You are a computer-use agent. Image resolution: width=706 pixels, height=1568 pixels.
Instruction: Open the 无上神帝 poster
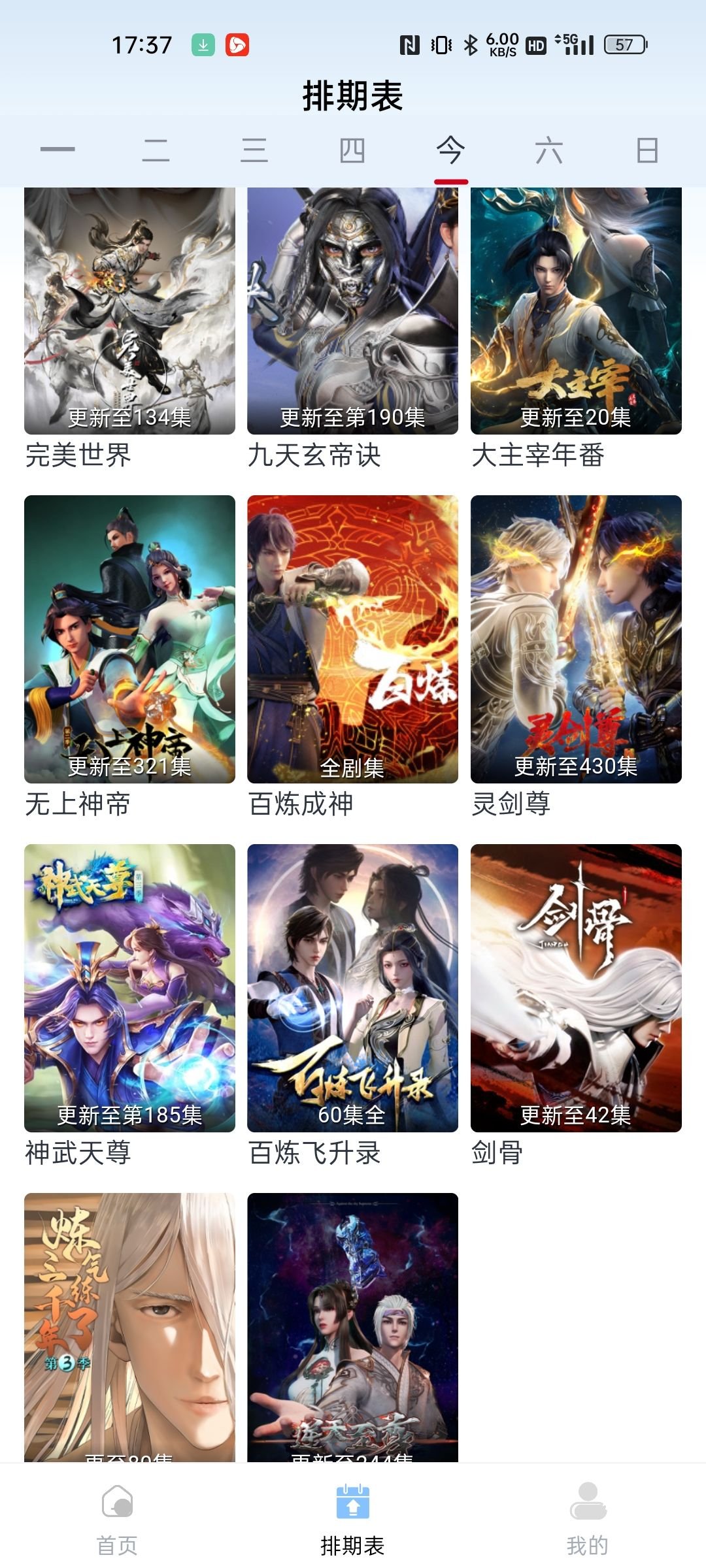point(129,639)
